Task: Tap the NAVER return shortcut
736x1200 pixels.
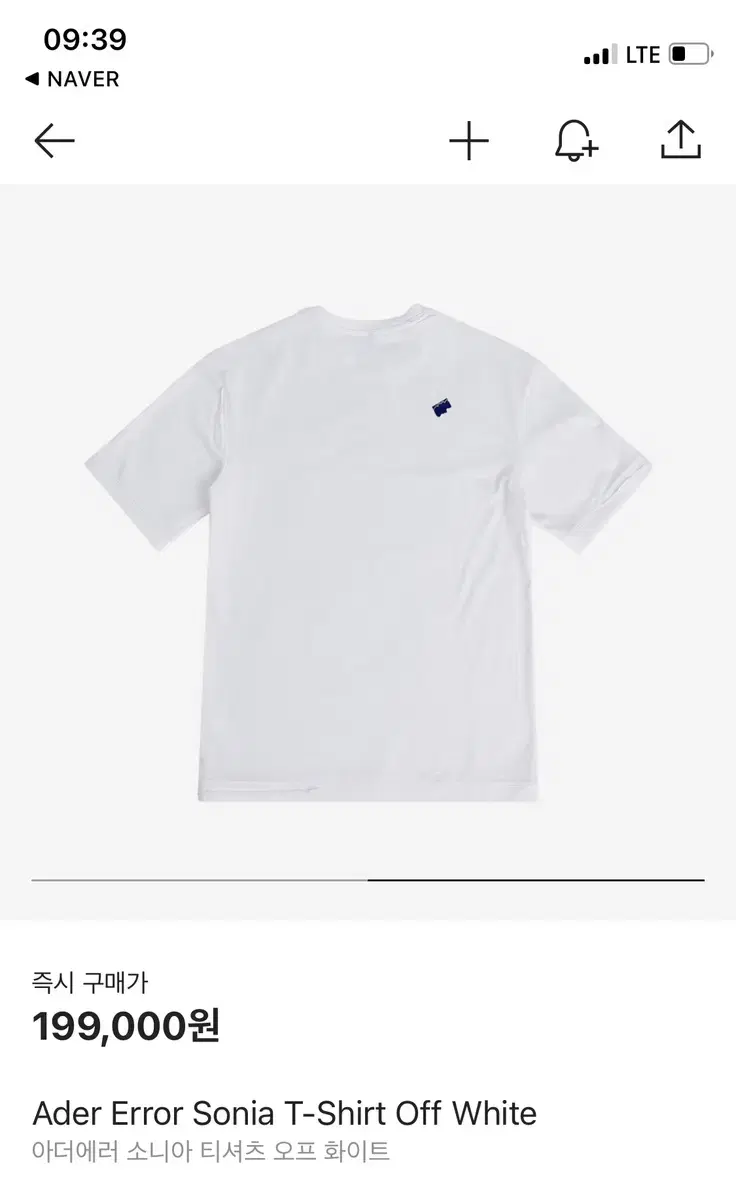Action: coord(73,78)
